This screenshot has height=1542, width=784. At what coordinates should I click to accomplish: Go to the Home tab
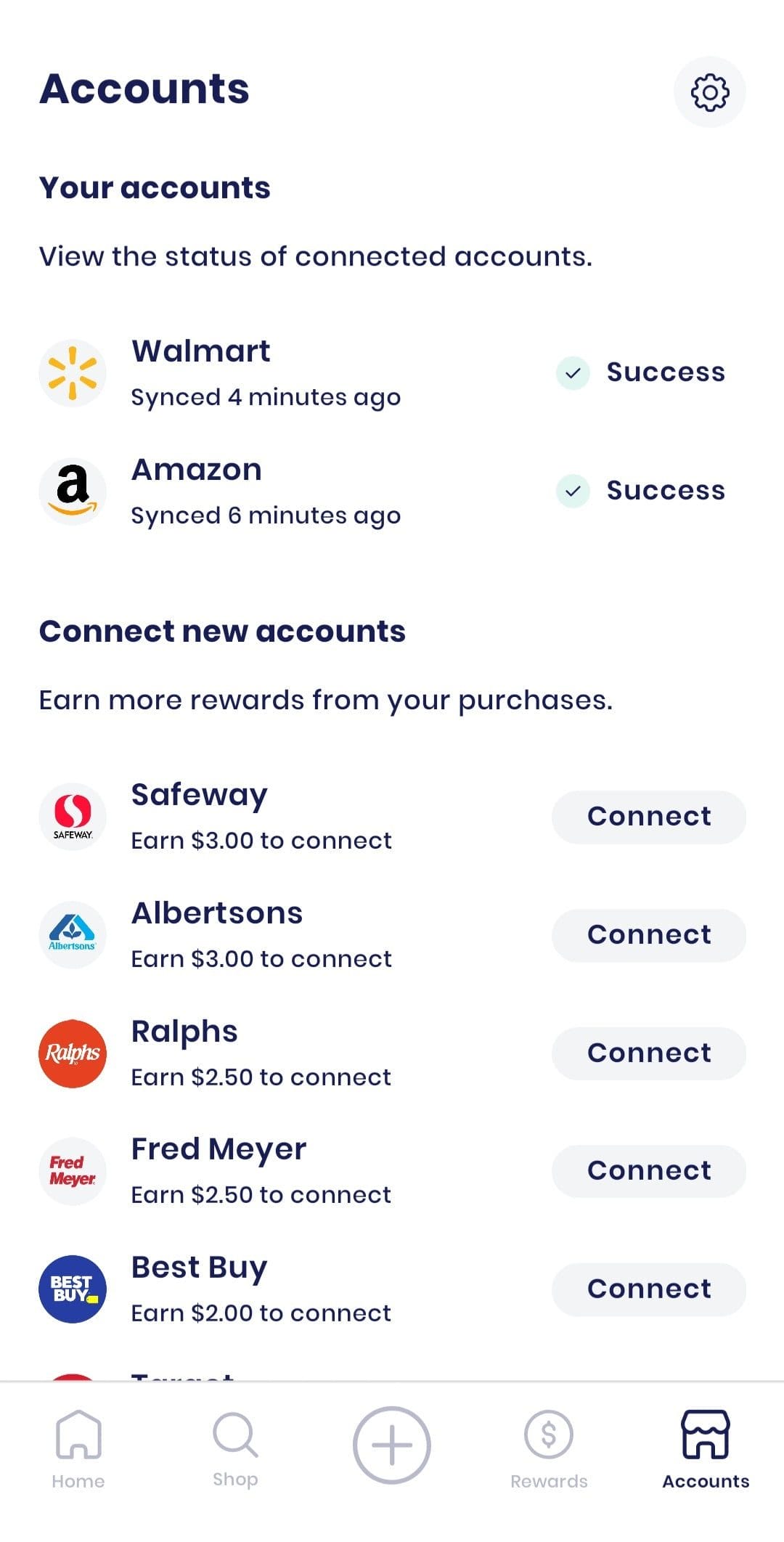click(x=78, y=1449)
